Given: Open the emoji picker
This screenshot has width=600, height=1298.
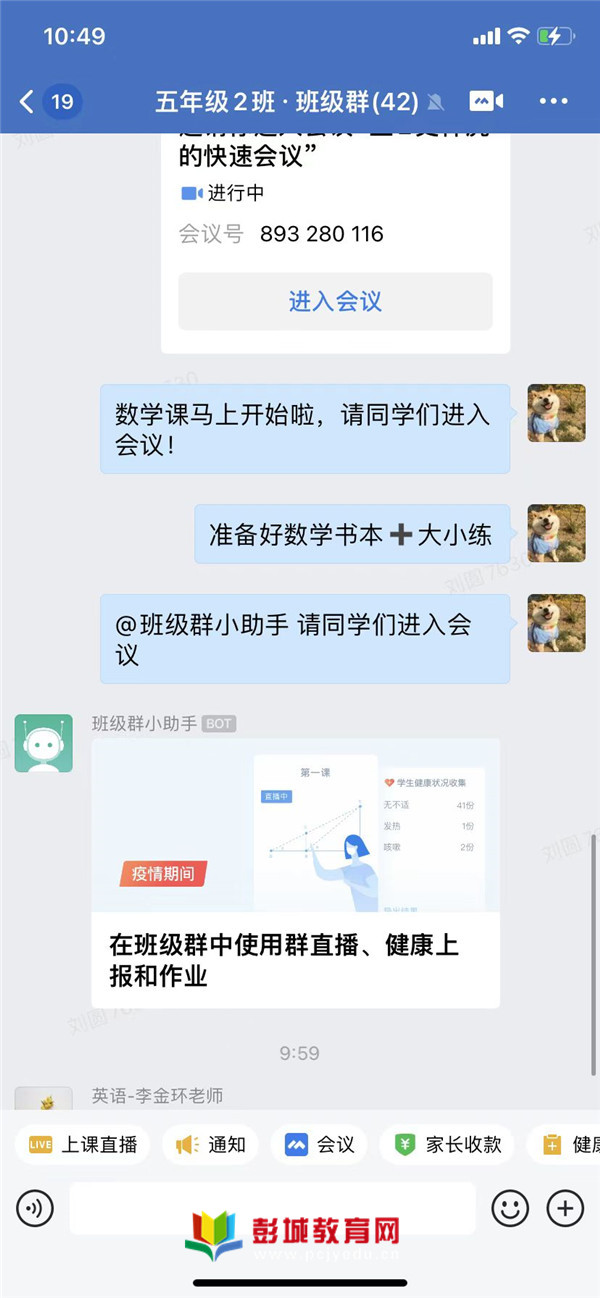Looking at the screenshot, I should pos(510,1209).
